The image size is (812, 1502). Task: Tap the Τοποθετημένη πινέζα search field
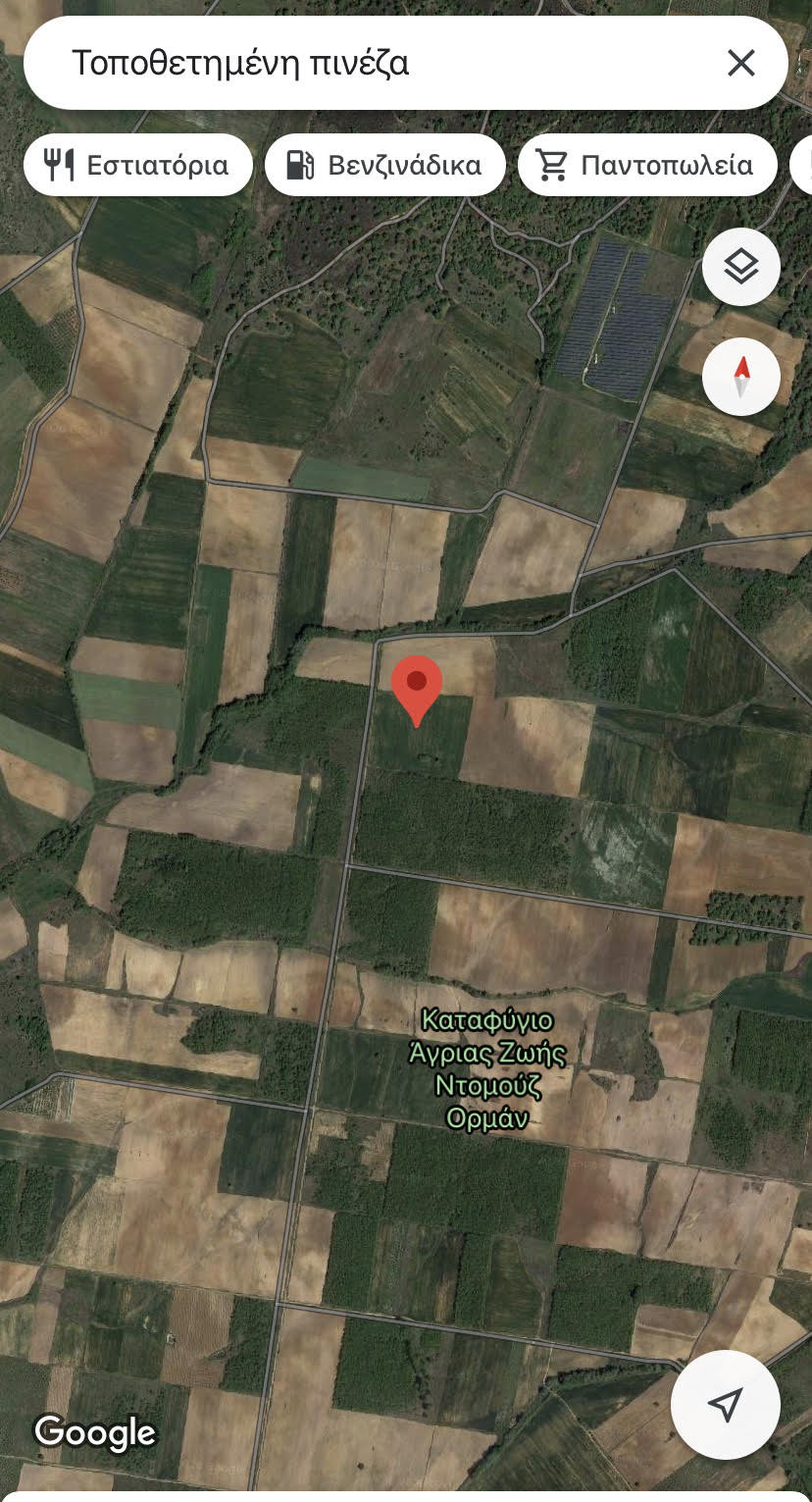pos(373,64)
